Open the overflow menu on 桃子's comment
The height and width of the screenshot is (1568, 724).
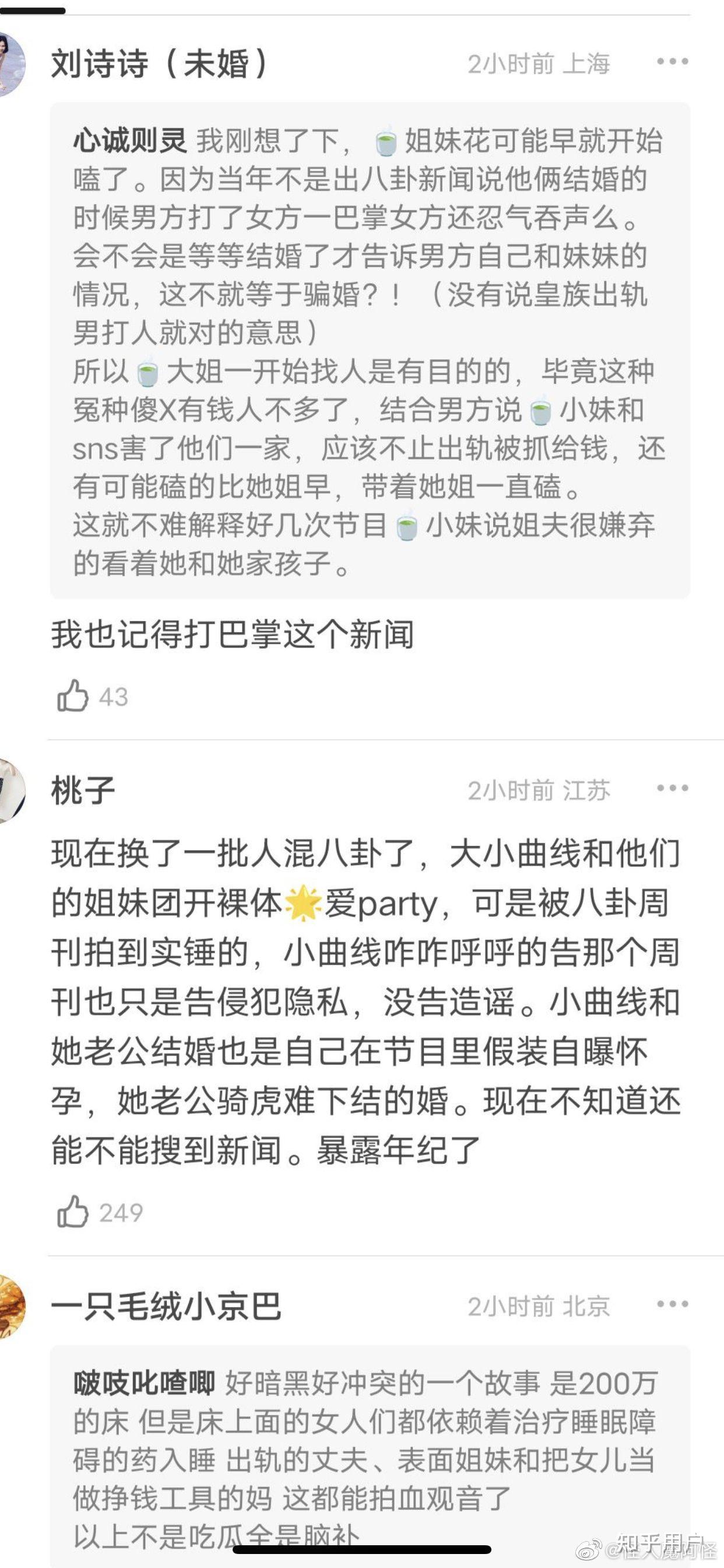pos(672,788)
